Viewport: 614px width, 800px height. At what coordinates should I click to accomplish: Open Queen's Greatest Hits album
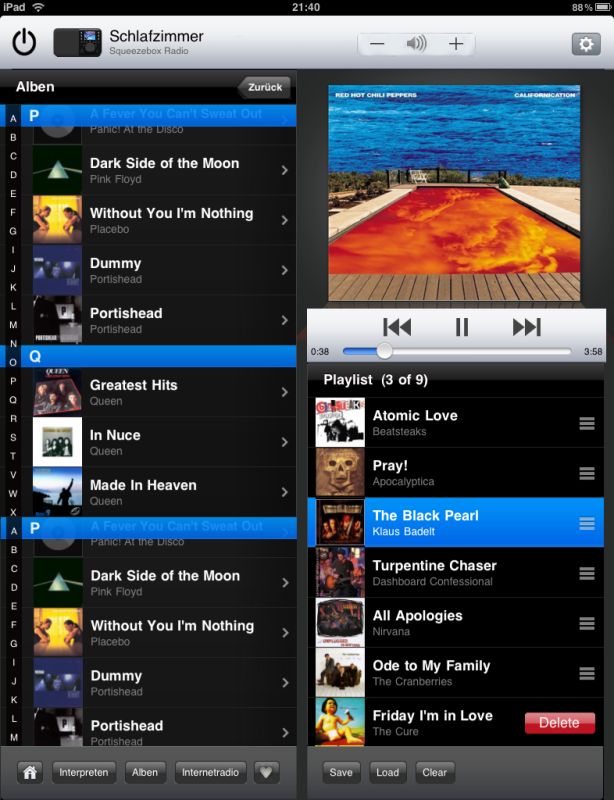(160, 392)
